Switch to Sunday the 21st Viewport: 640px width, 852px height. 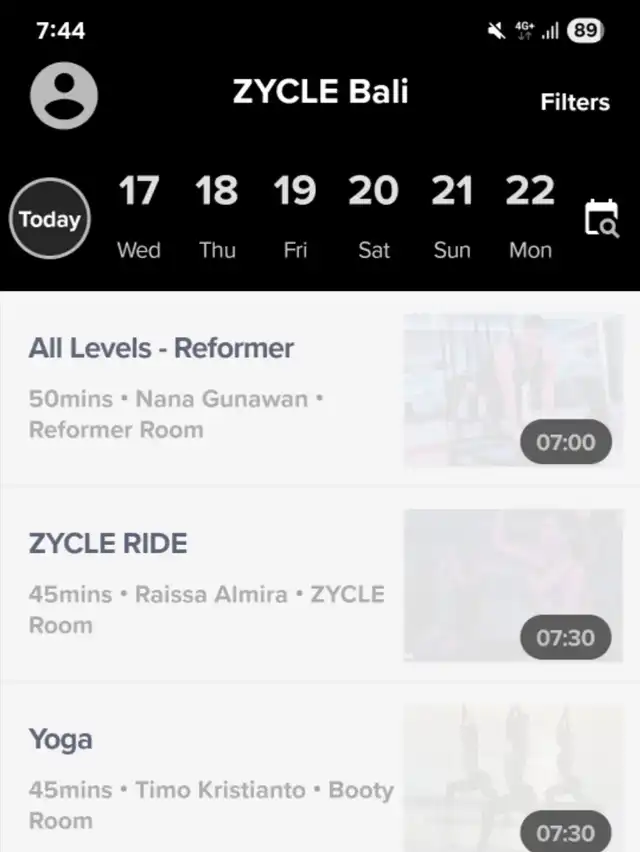click(452, 216)
